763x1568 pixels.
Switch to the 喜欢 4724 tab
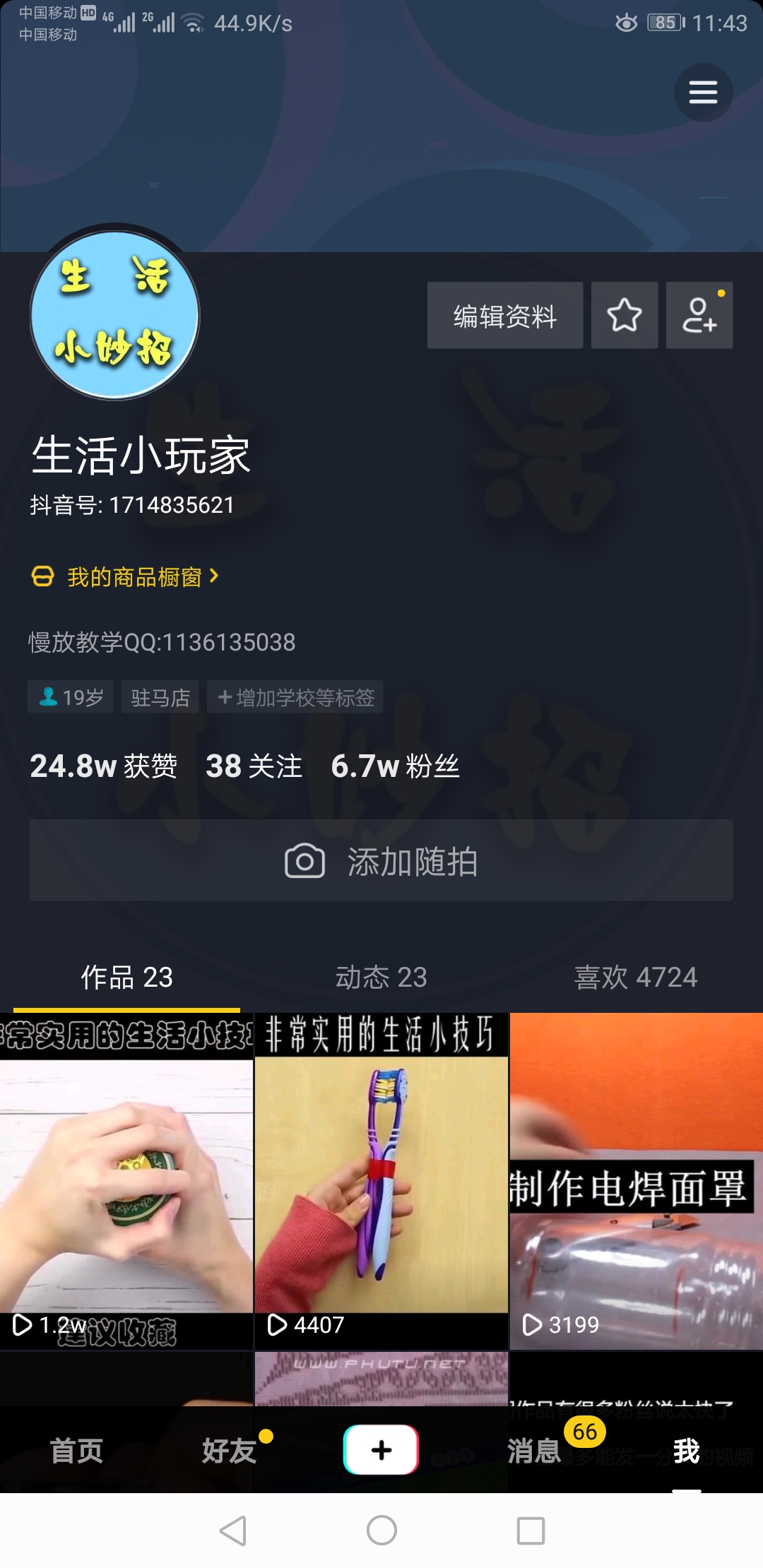[635, 978]
